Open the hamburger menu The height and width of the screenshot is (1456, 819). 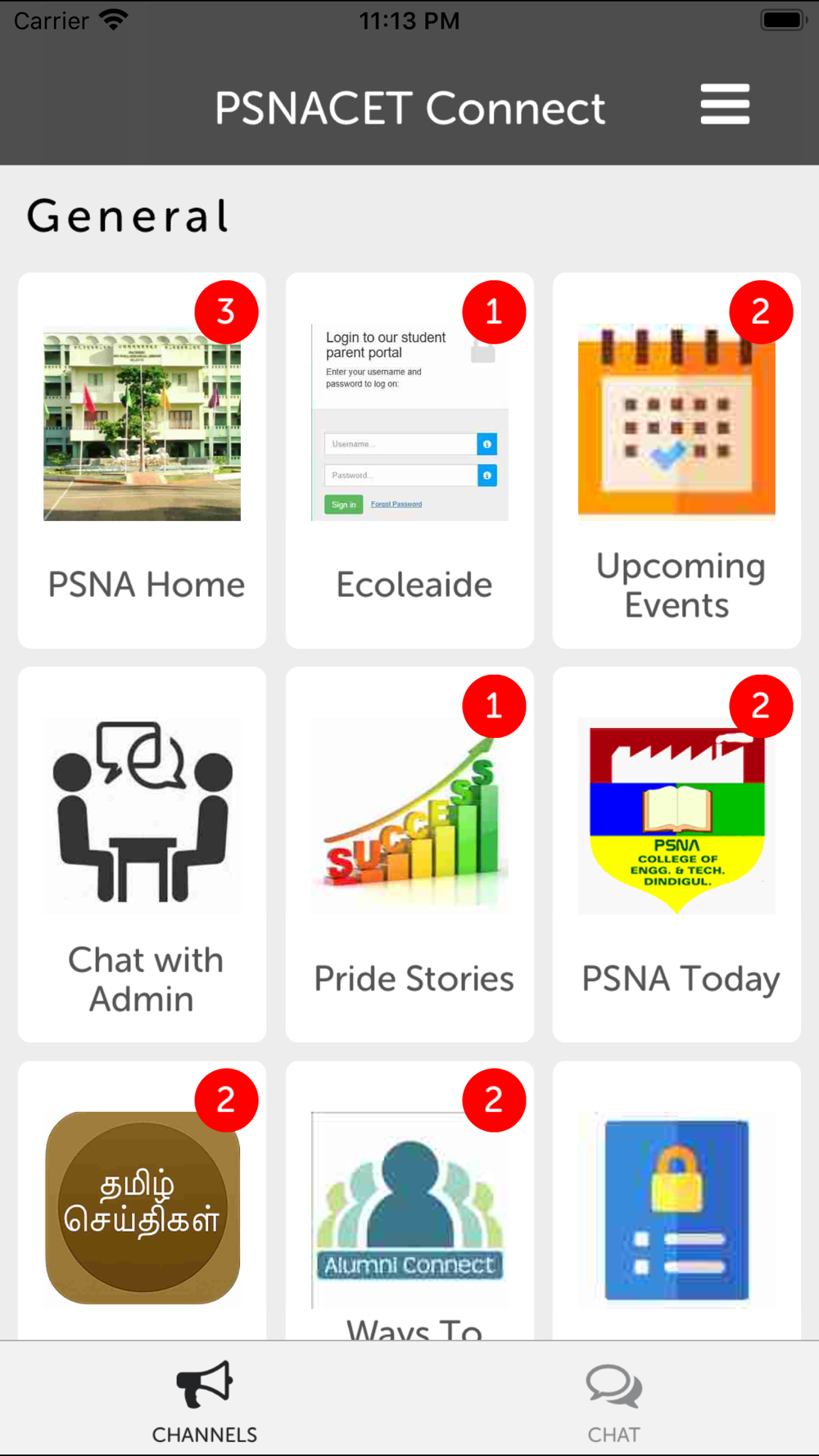point(725,105)
